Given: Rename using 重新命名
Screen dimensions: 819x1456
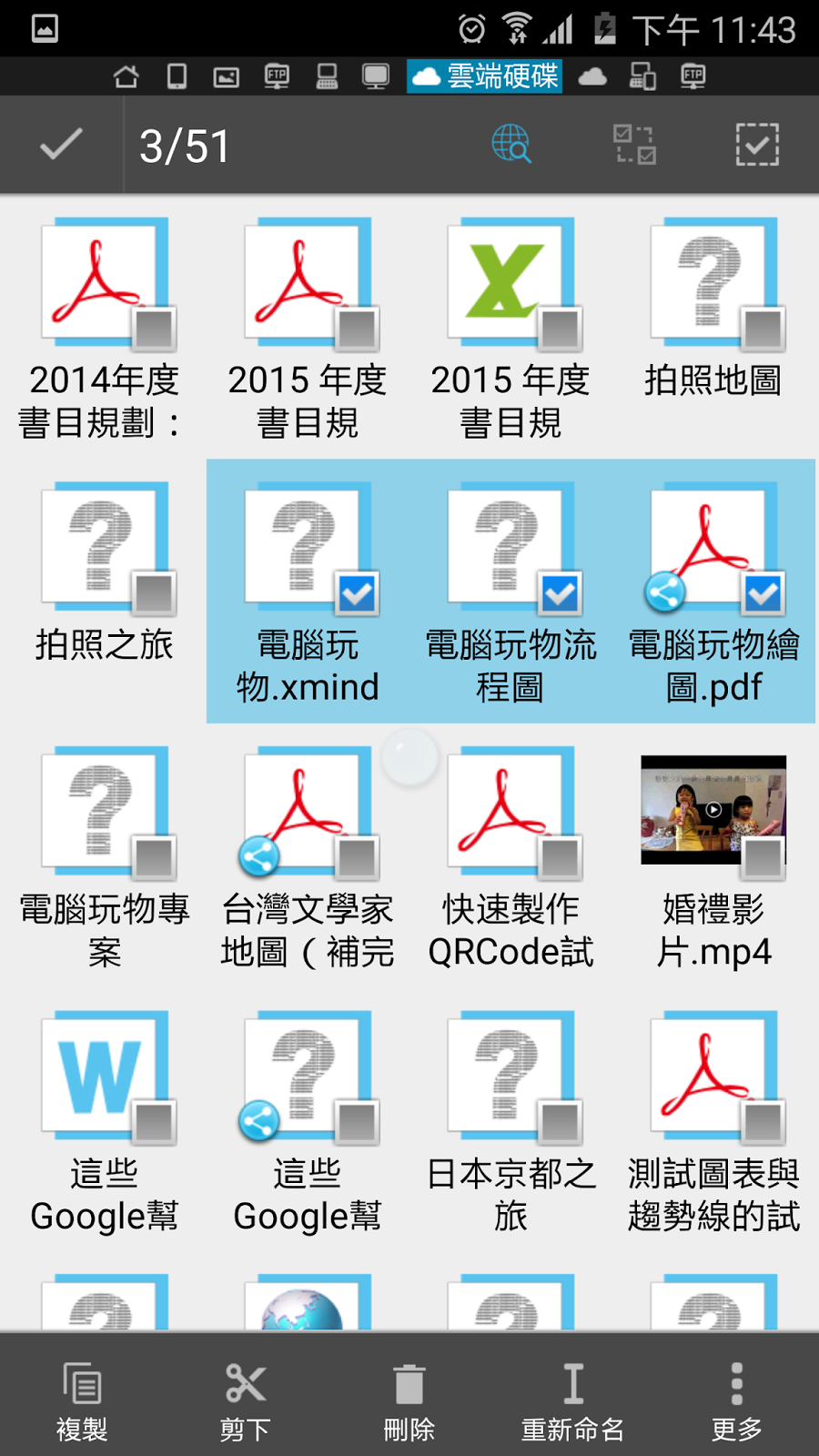Looking at the screenshot, I should 572,1401.
